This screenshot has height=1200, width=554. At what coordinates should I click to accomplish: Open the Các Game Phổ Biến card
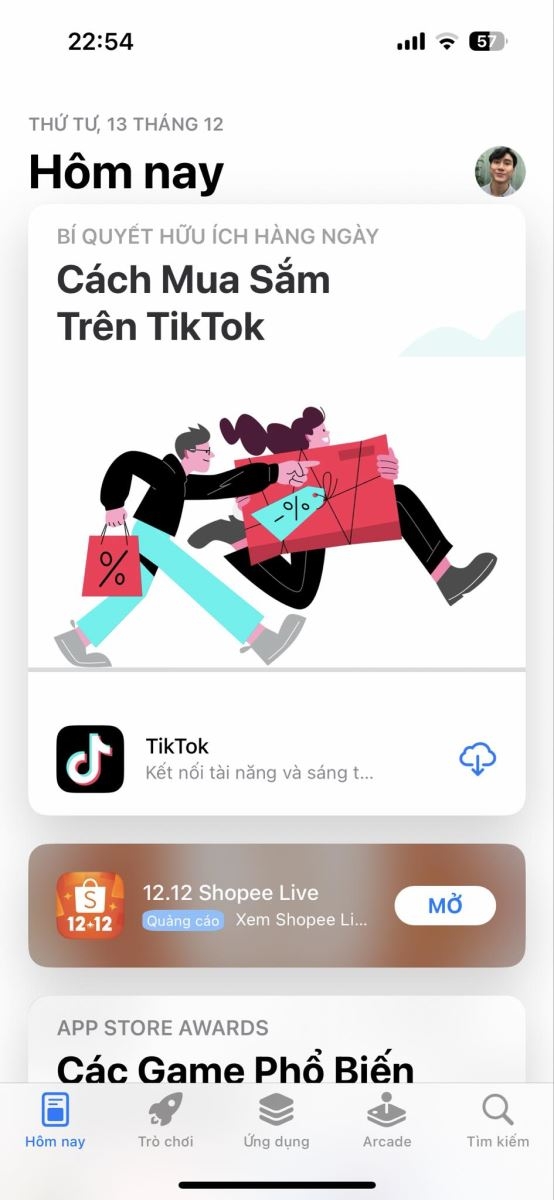tap(277, 1040)
